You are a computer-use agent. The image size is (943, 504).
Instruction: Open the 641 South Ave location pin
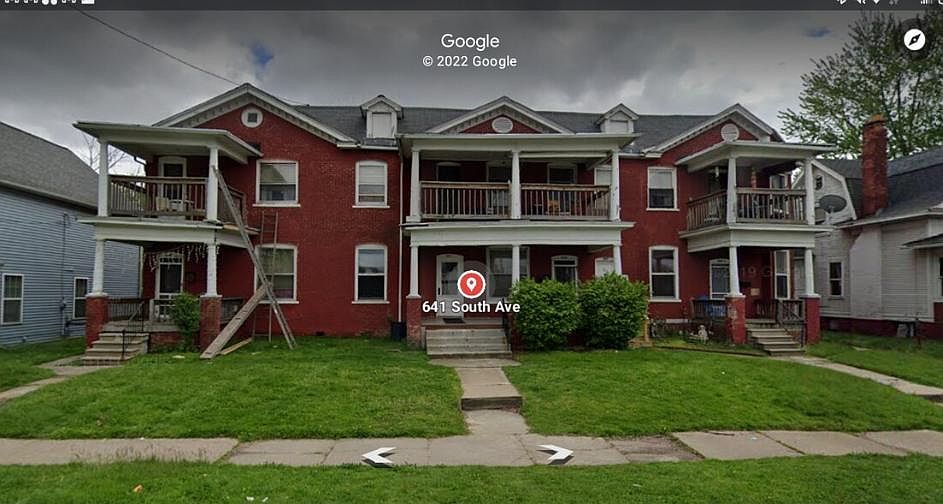471,284
